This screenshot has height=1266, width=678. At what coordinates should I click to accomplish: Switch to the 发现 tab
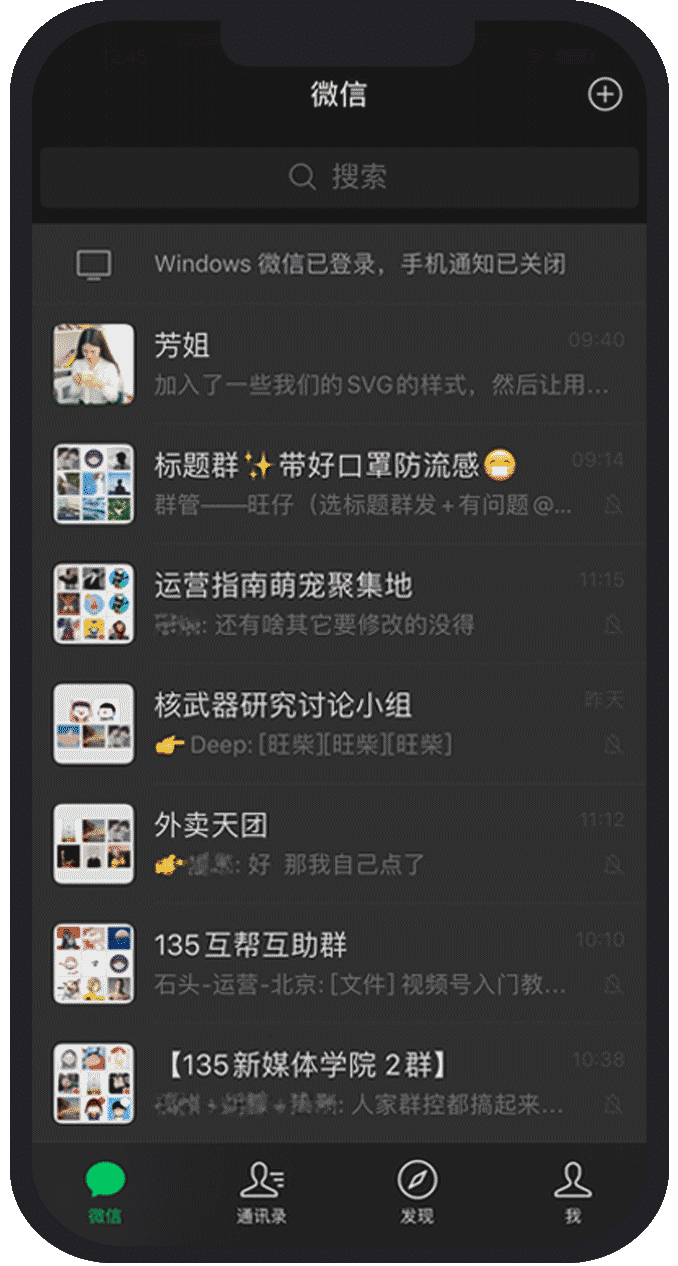pyautogui.click(x=417, y=1193)
